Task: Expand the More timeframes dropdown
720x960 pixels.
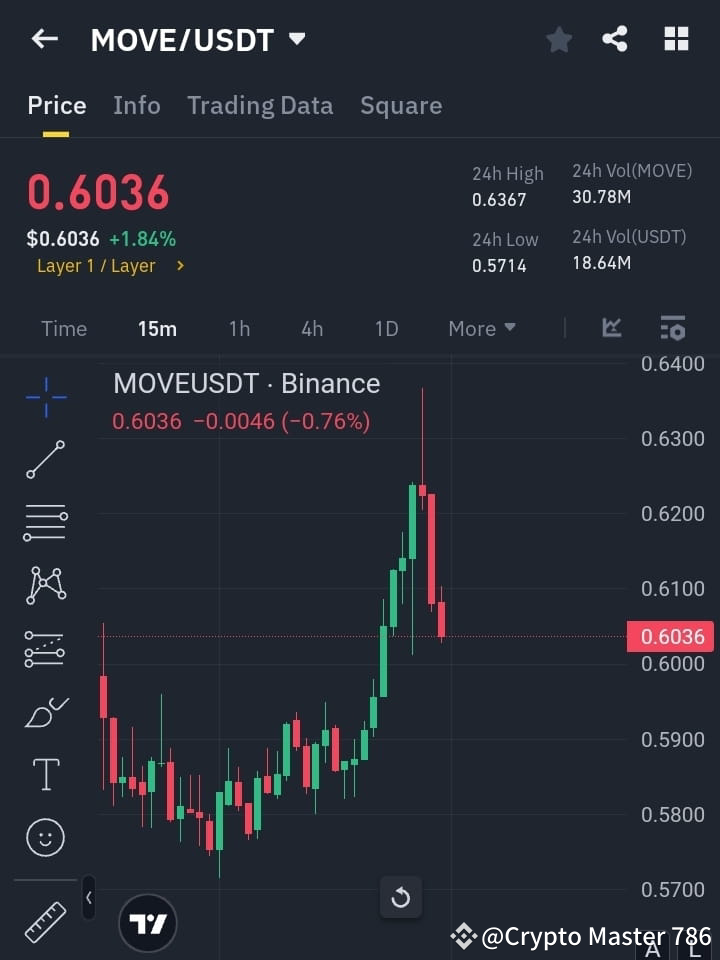Action: click(481, 328)
